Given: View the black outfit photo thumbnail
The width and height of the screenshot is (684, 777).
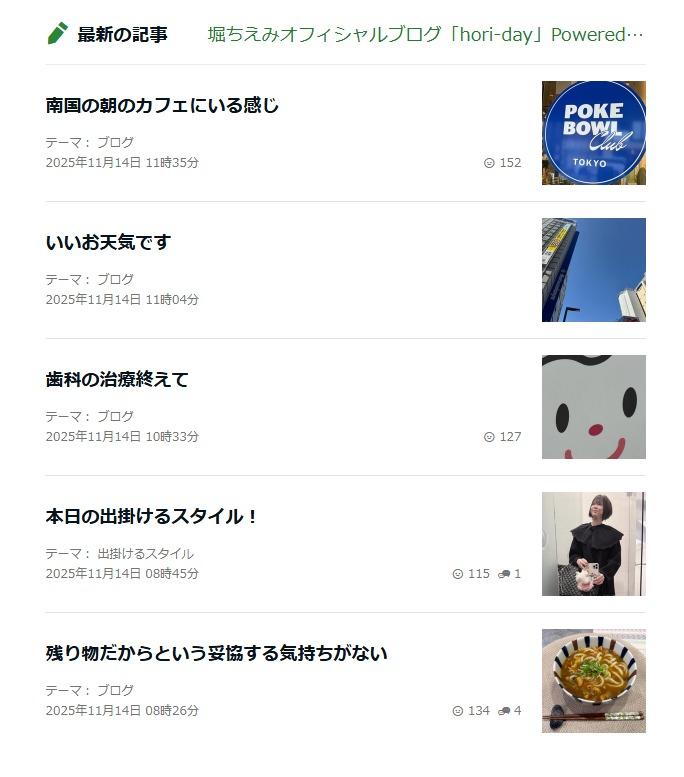Looking at the screenshot, I should click(593, 544).
